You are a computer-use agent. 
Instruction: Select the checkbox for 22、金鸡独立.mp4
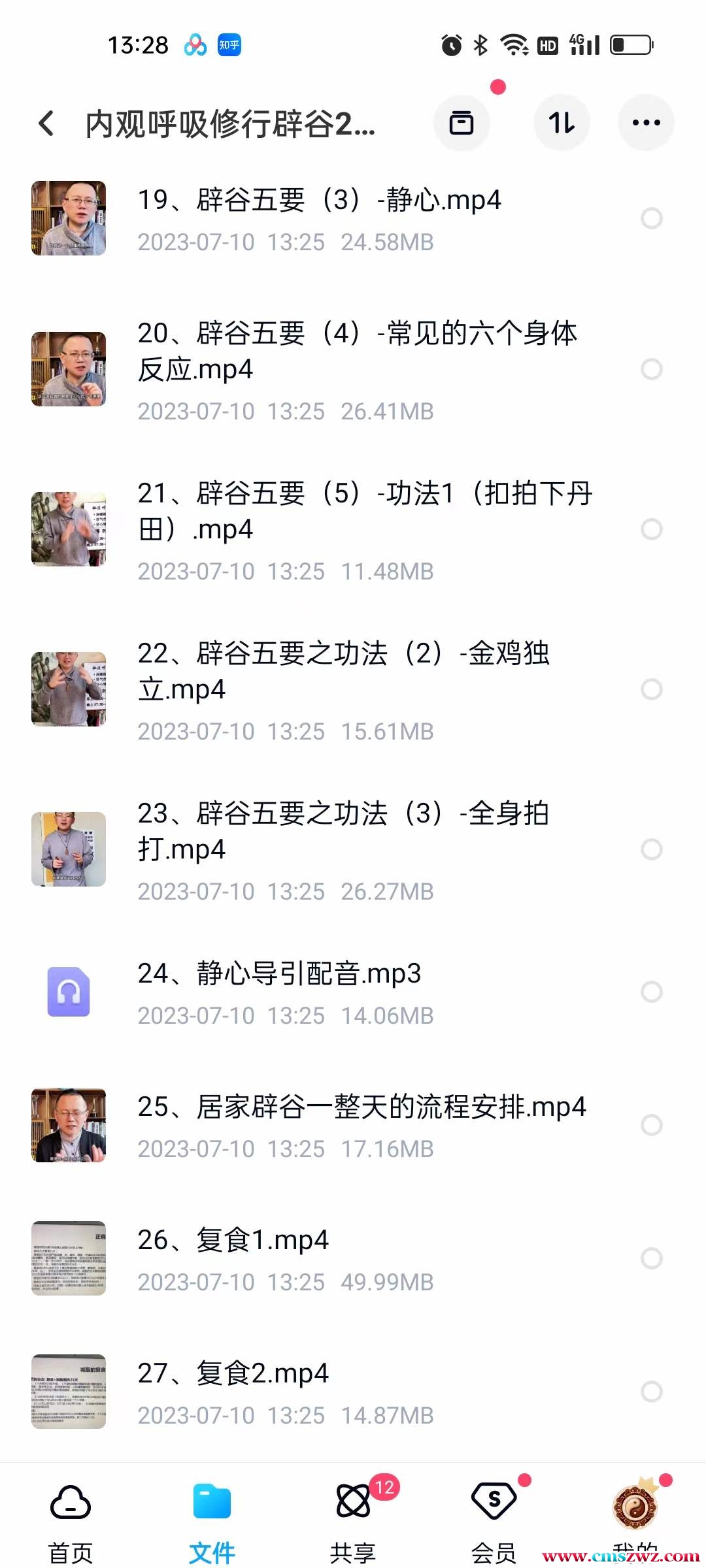tap(651, 689)
